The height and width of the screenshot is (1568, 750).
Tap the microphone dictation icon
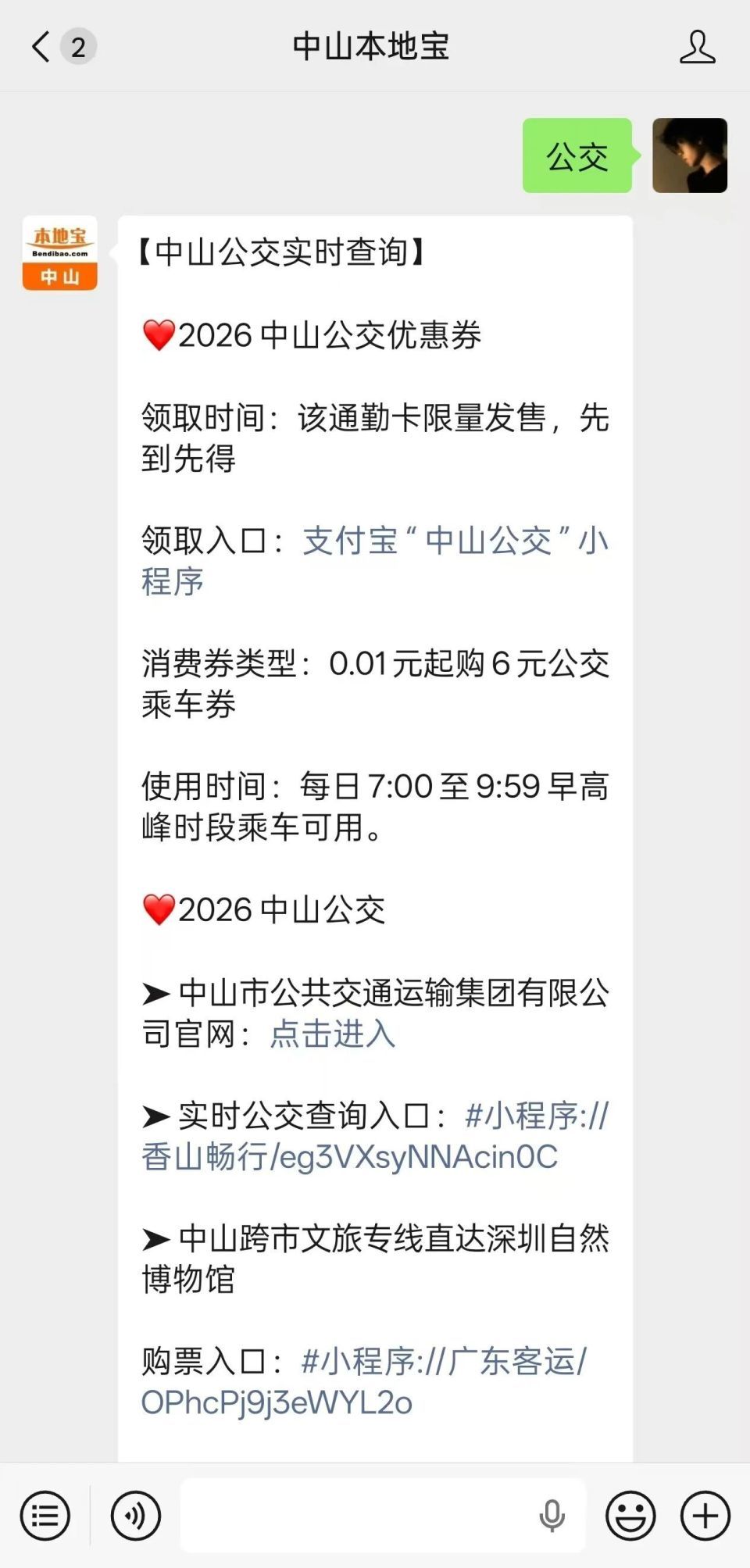(x=552, y=1516)
